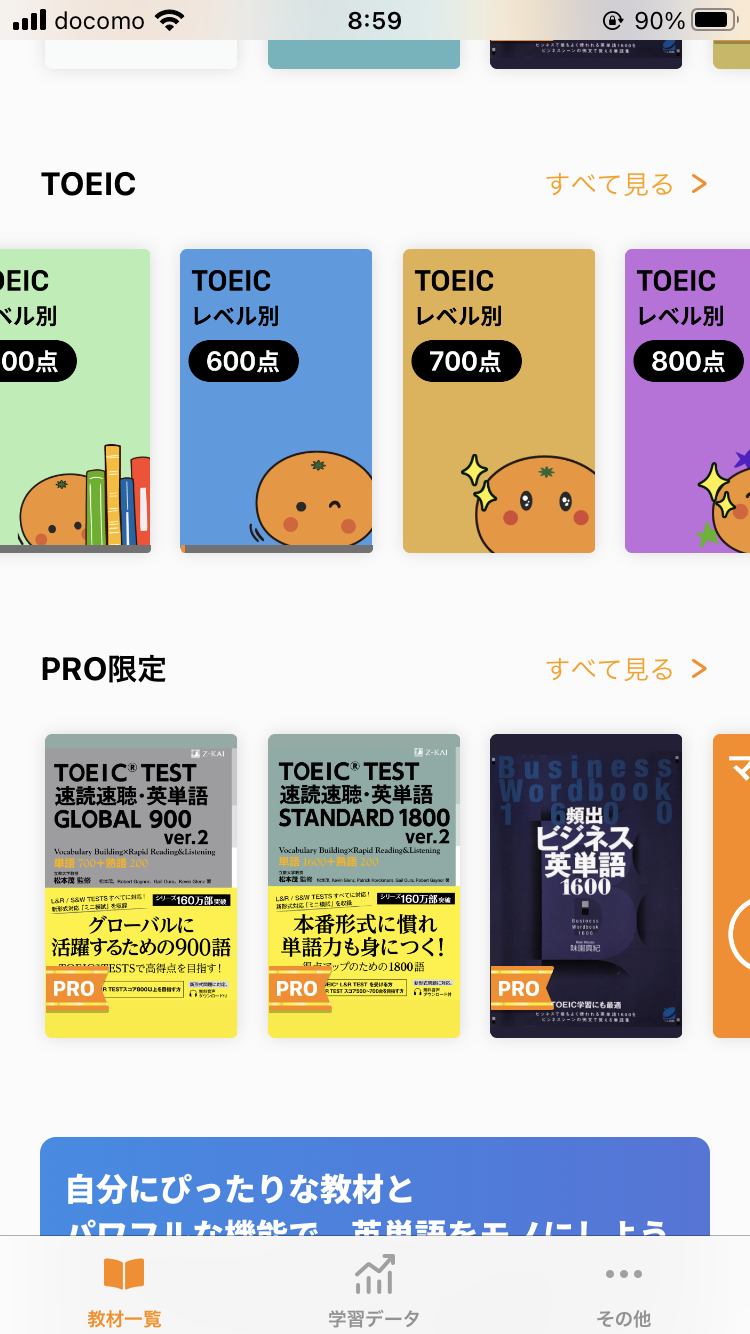Switch to 学習データ tab
750x1334 pixels.
click(374, 1288)
